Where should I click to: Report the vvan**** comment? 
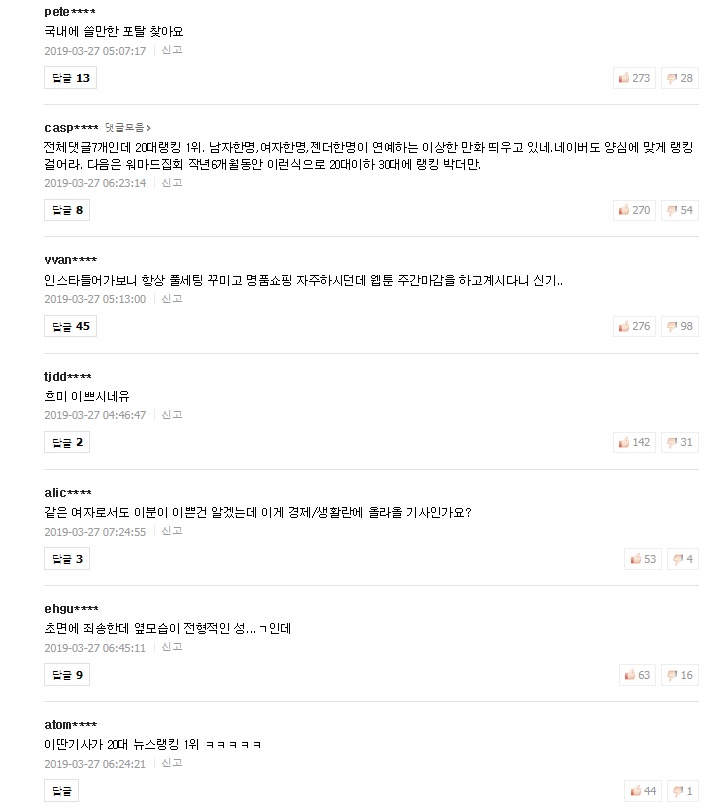(x=172, y=298)
